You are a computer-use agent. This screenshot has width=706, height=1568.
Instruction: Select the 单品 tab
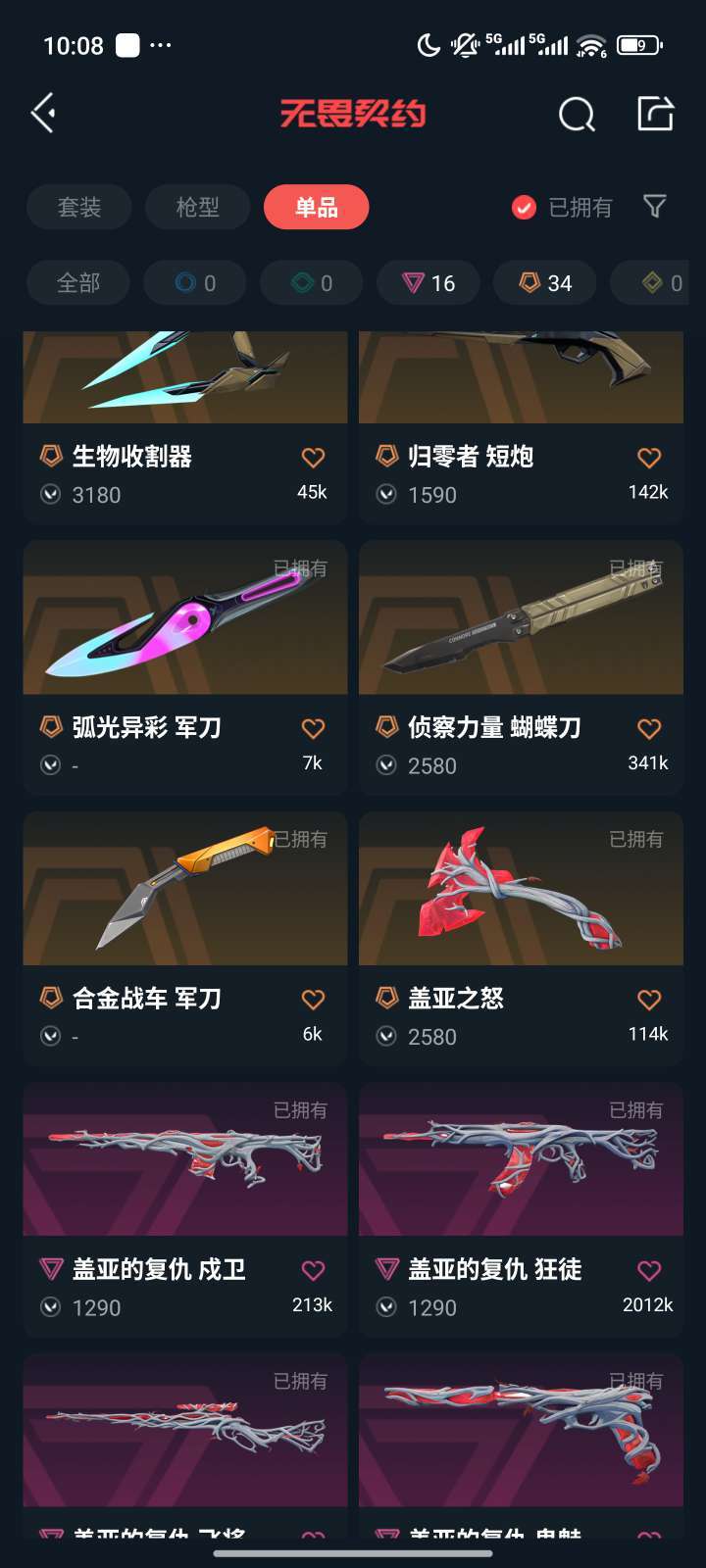click(317, 207)
